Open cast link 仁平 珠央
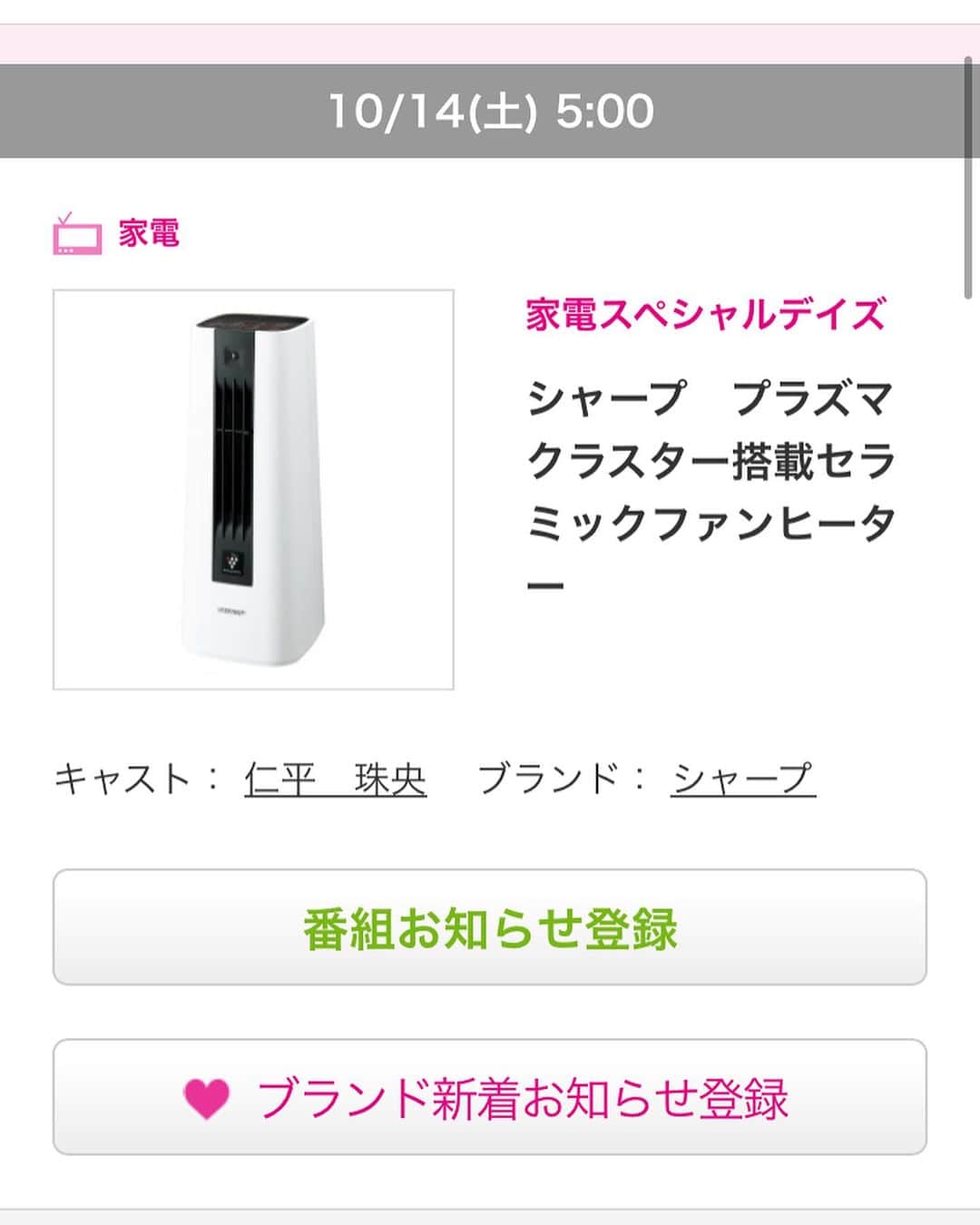 pyautogui.click(x=335, y=779)
